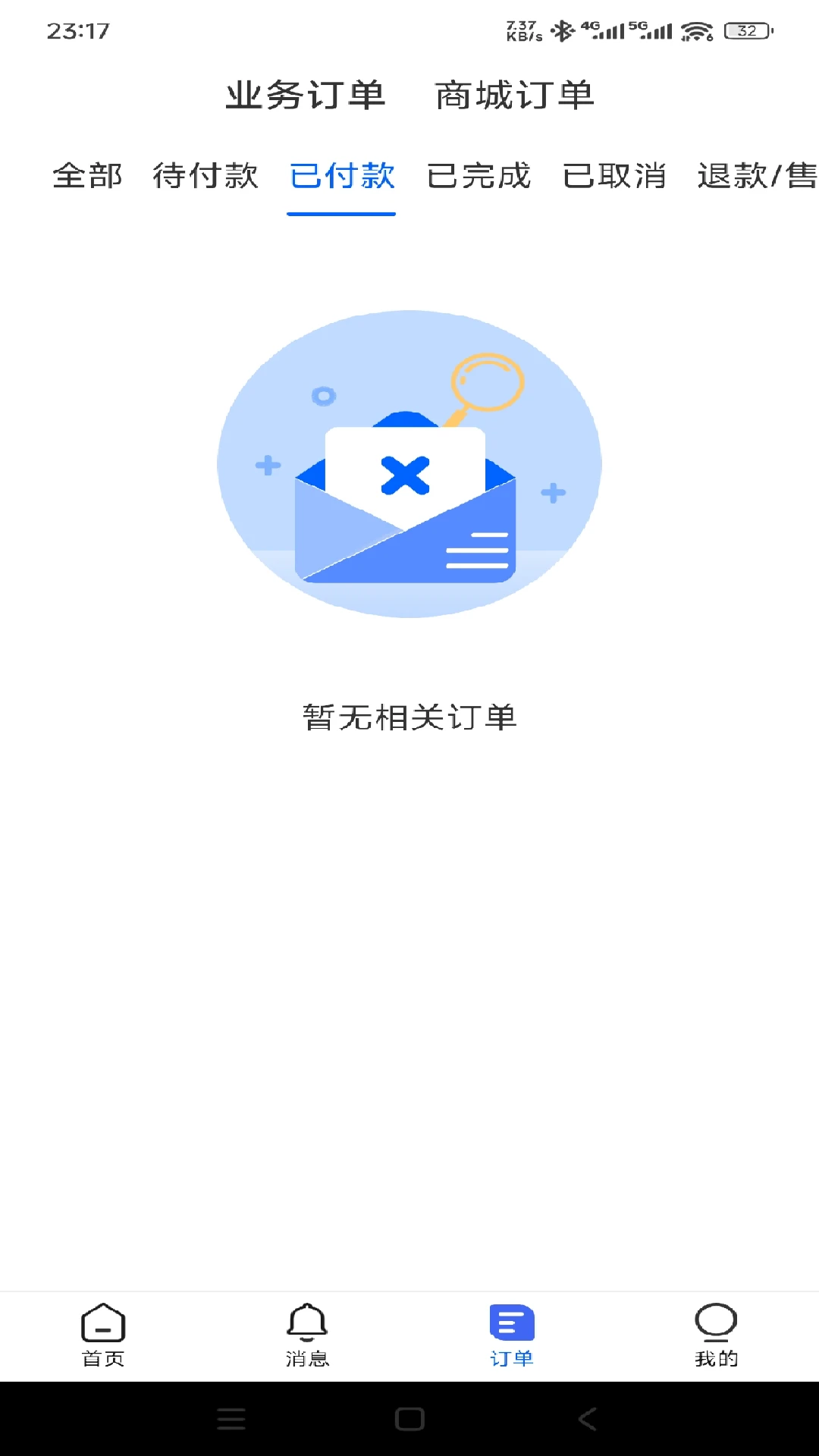Image resolution: width=819 pixels, height=1456 pixels.
Task: Select the 已付款 filter tab
Action: [x=340, y=176]
